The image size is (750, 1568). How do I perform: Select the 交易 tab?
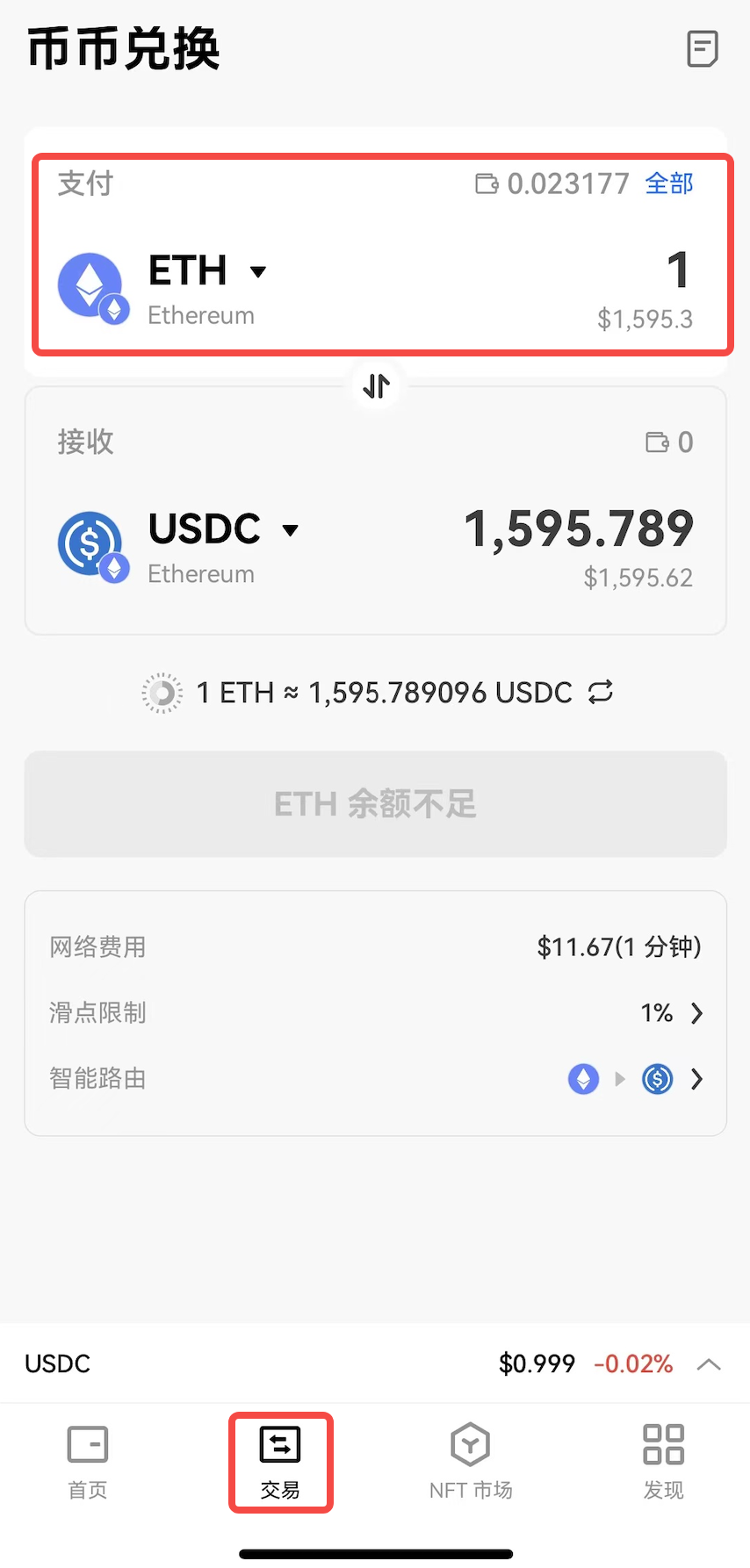click(x=280, y=1462)
